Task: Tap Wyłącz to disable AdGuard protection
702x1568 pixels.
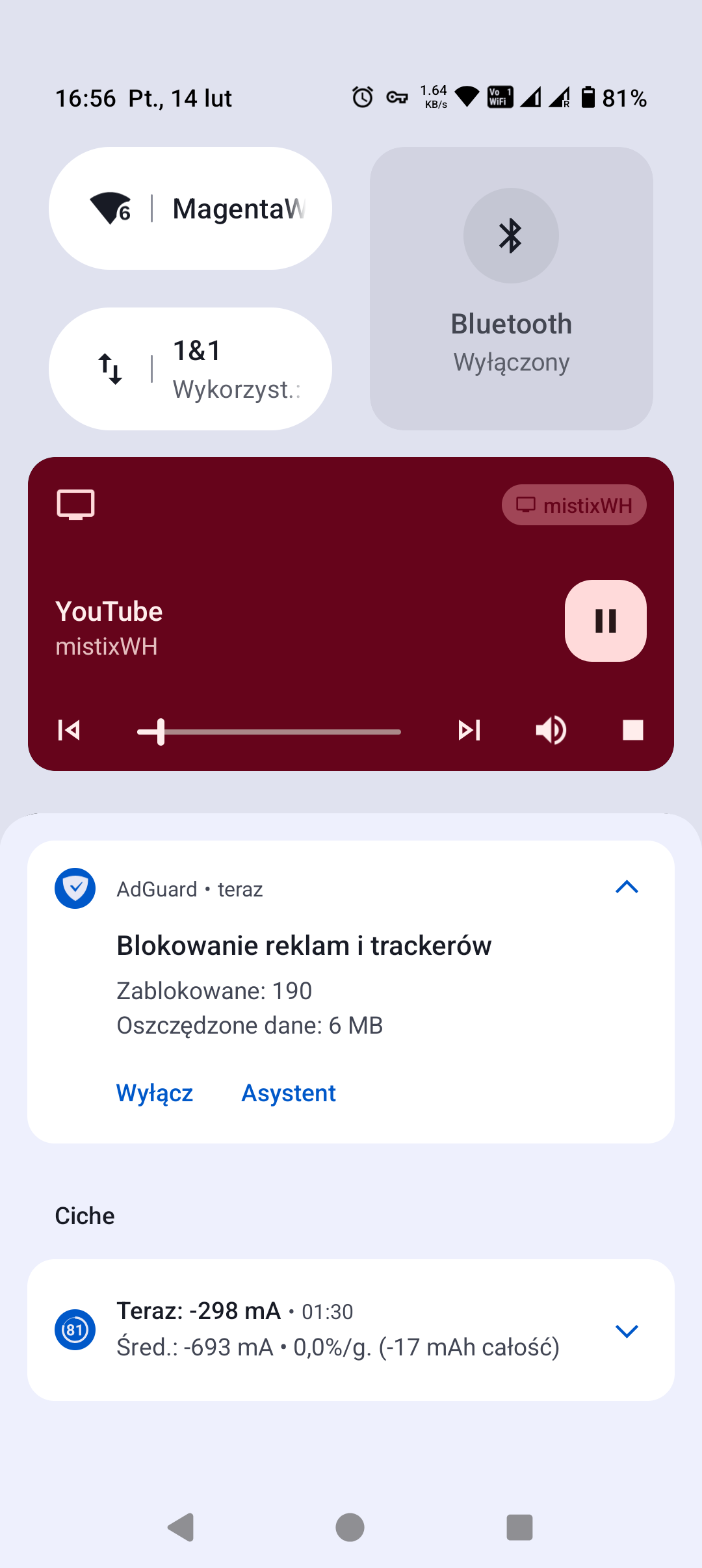Action: click(155, 1093)
